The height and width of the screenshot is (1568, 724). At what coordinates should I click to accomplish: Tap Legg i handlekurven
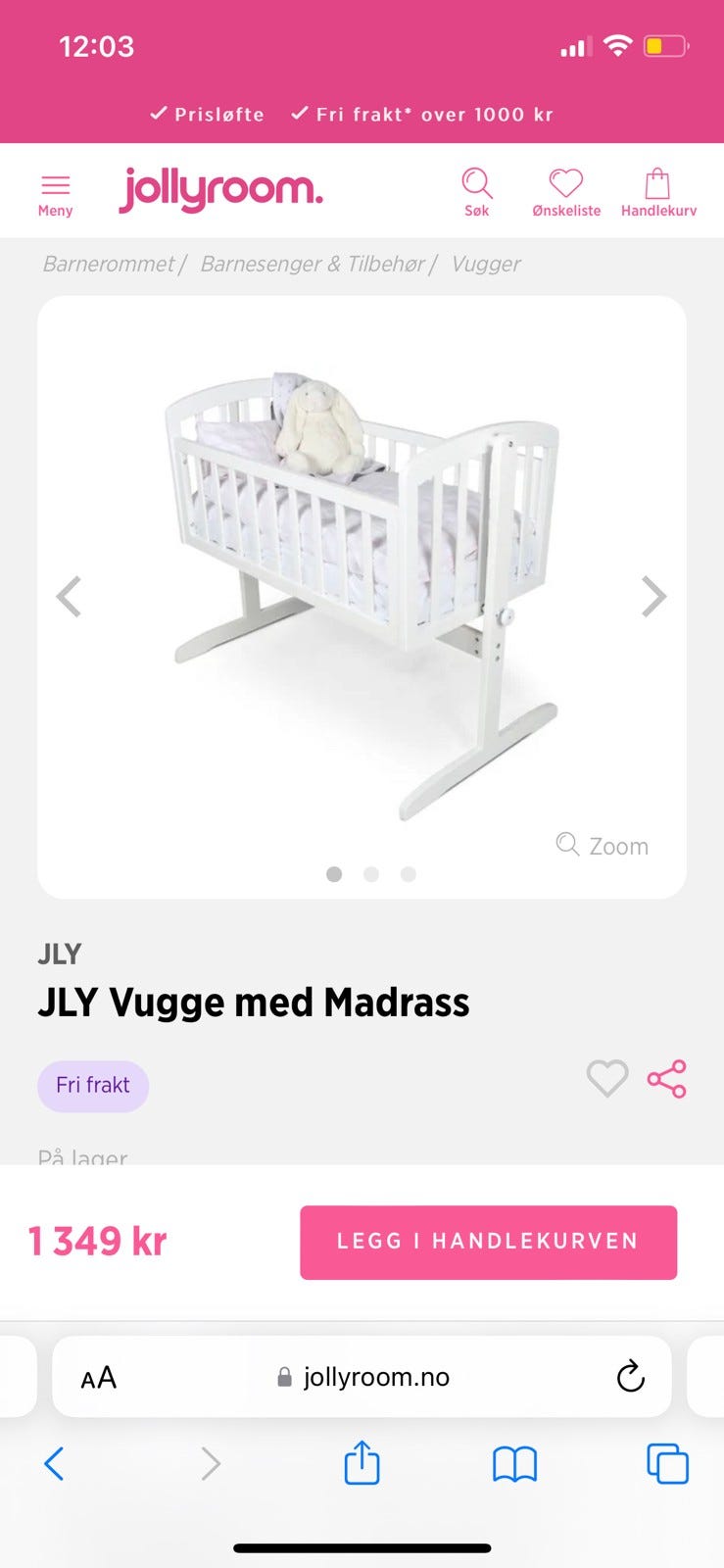(488, 1242)
